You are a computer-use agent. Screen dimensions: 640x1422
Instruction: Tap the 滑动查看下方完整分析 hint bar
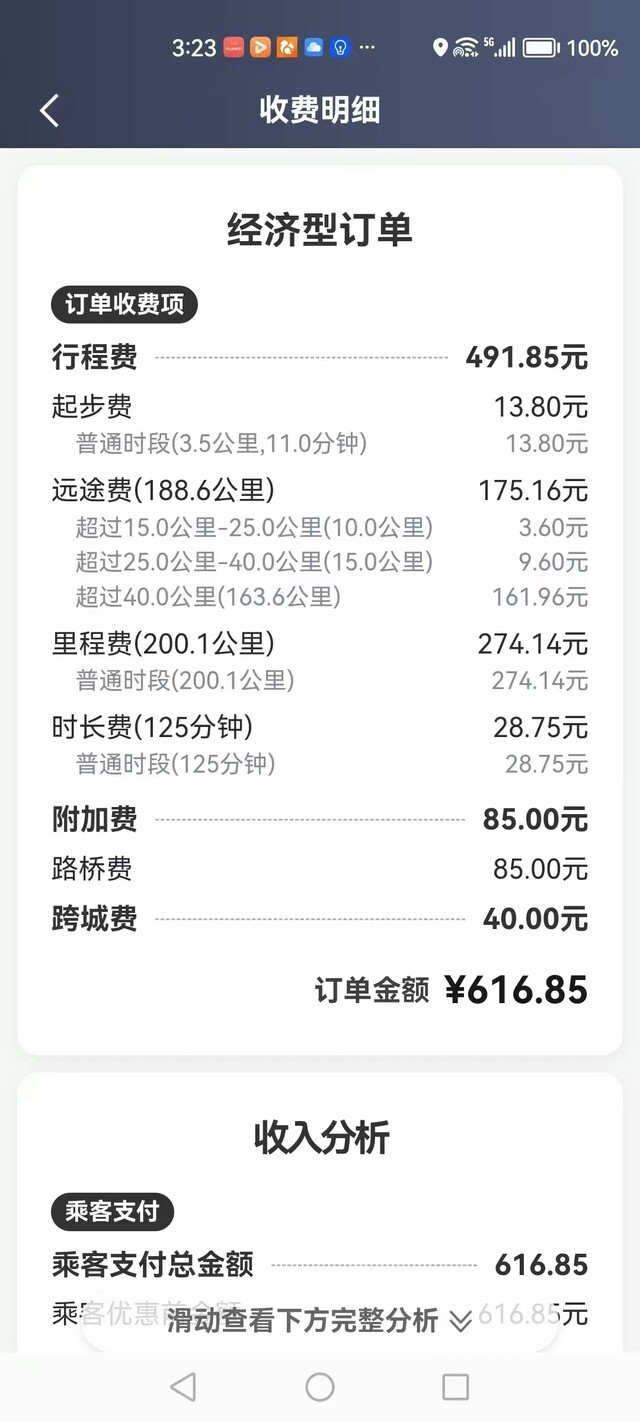pyautogui.click(x=320, y=1320)
